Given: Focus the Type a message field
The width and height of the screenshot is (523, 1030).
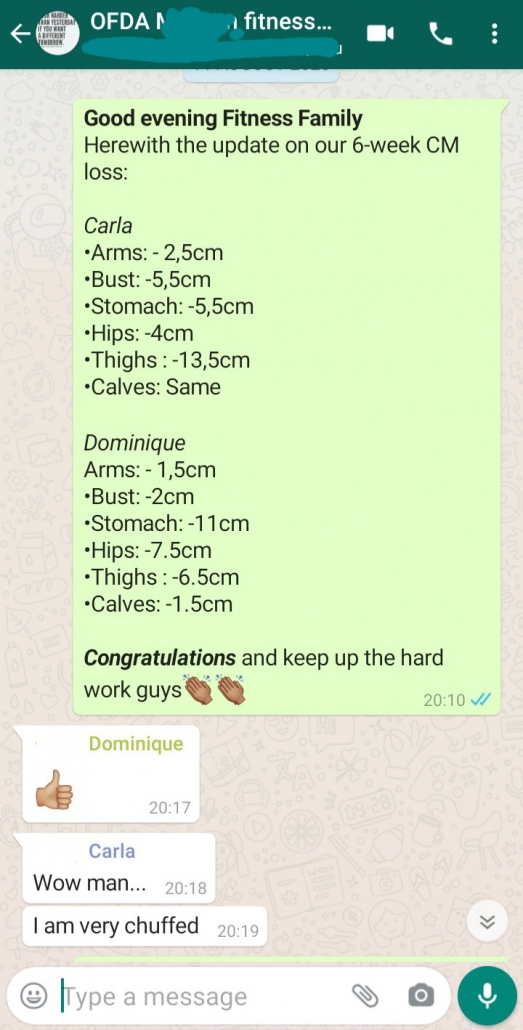Looking at the screenshot, I should click(x=197, y=996).
